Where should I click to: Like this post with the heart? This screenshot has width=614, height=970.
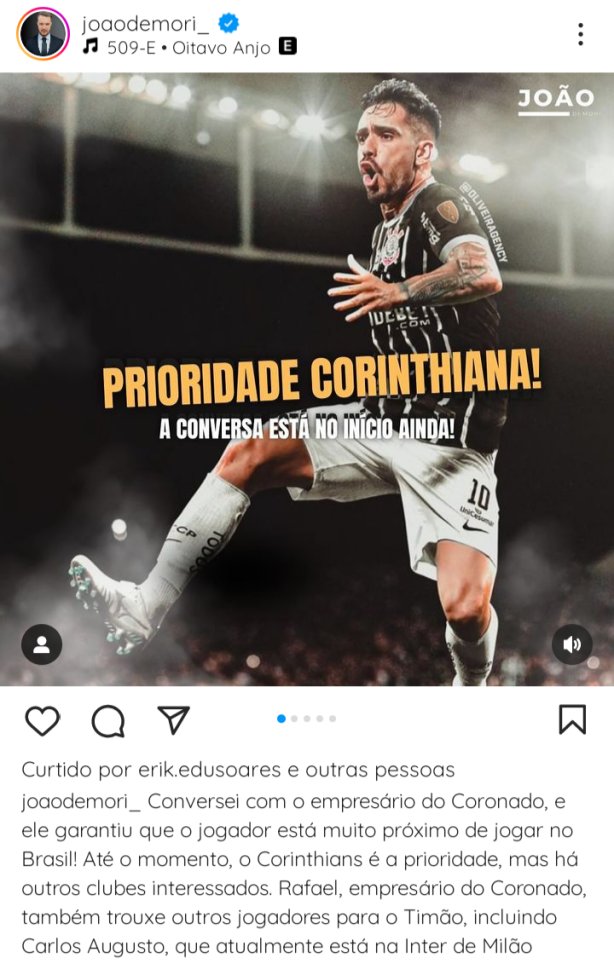point(42,720)
